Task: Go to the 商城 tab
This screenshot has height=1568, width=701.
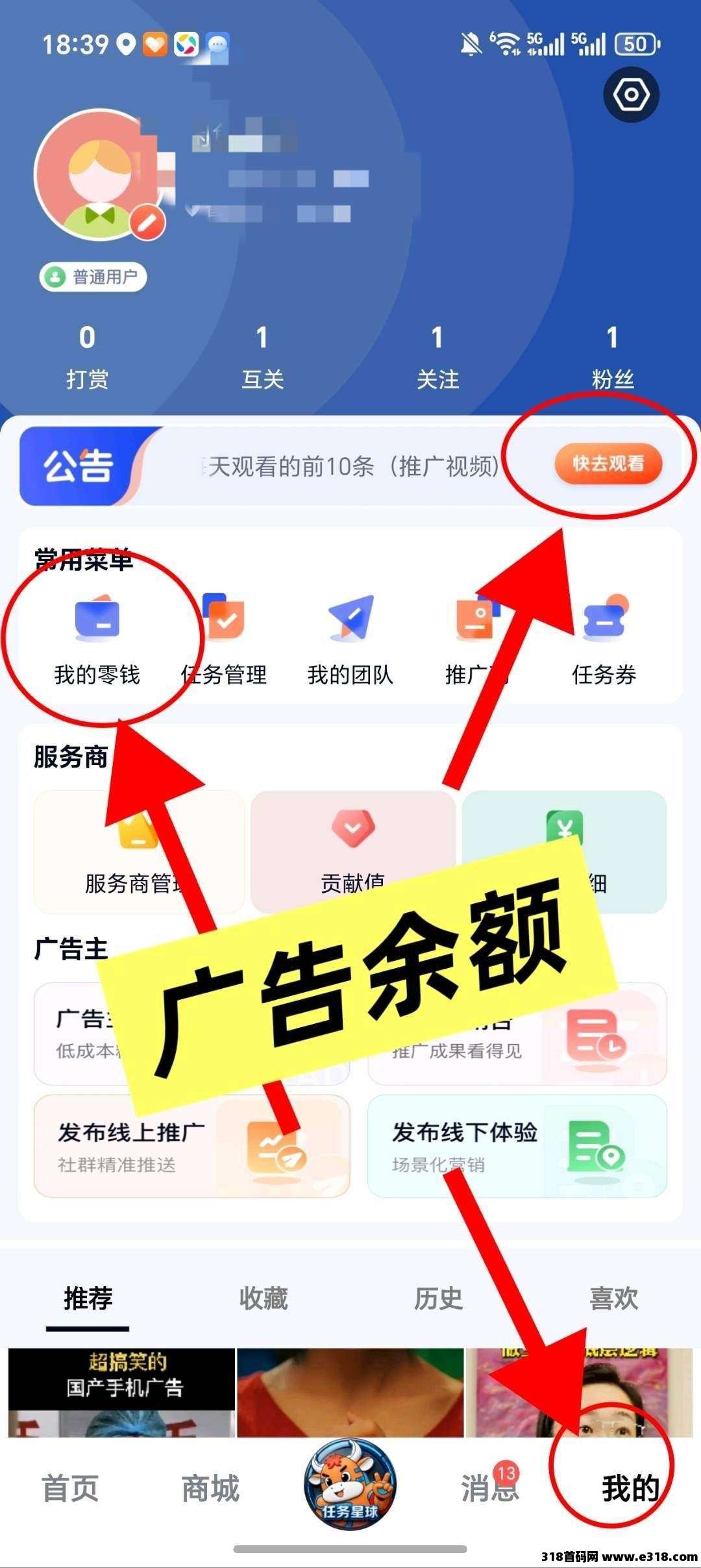Action: (210, 1488)
